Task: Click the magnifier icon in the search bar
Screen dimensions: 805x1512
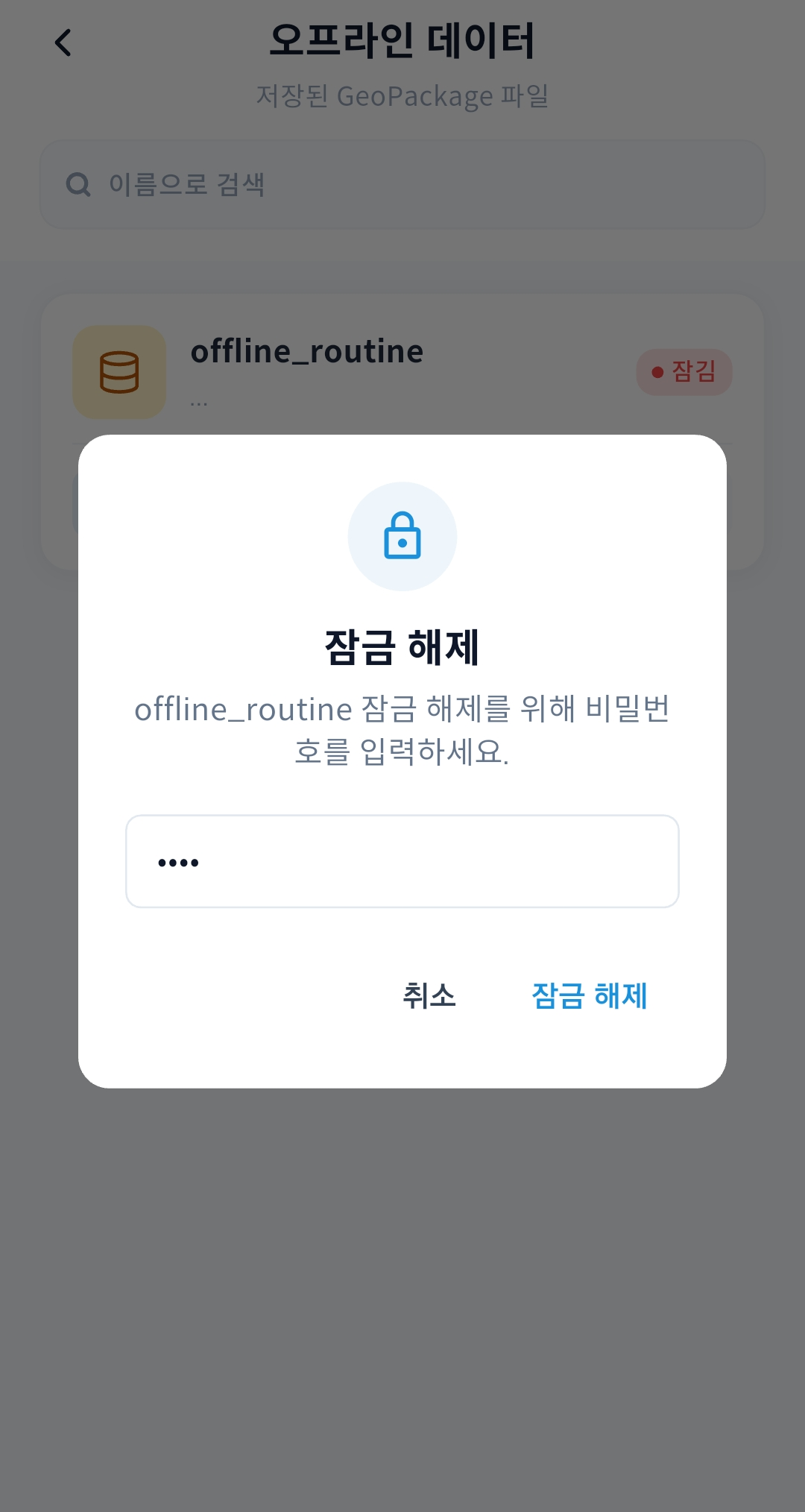Action: pos(78,183)
